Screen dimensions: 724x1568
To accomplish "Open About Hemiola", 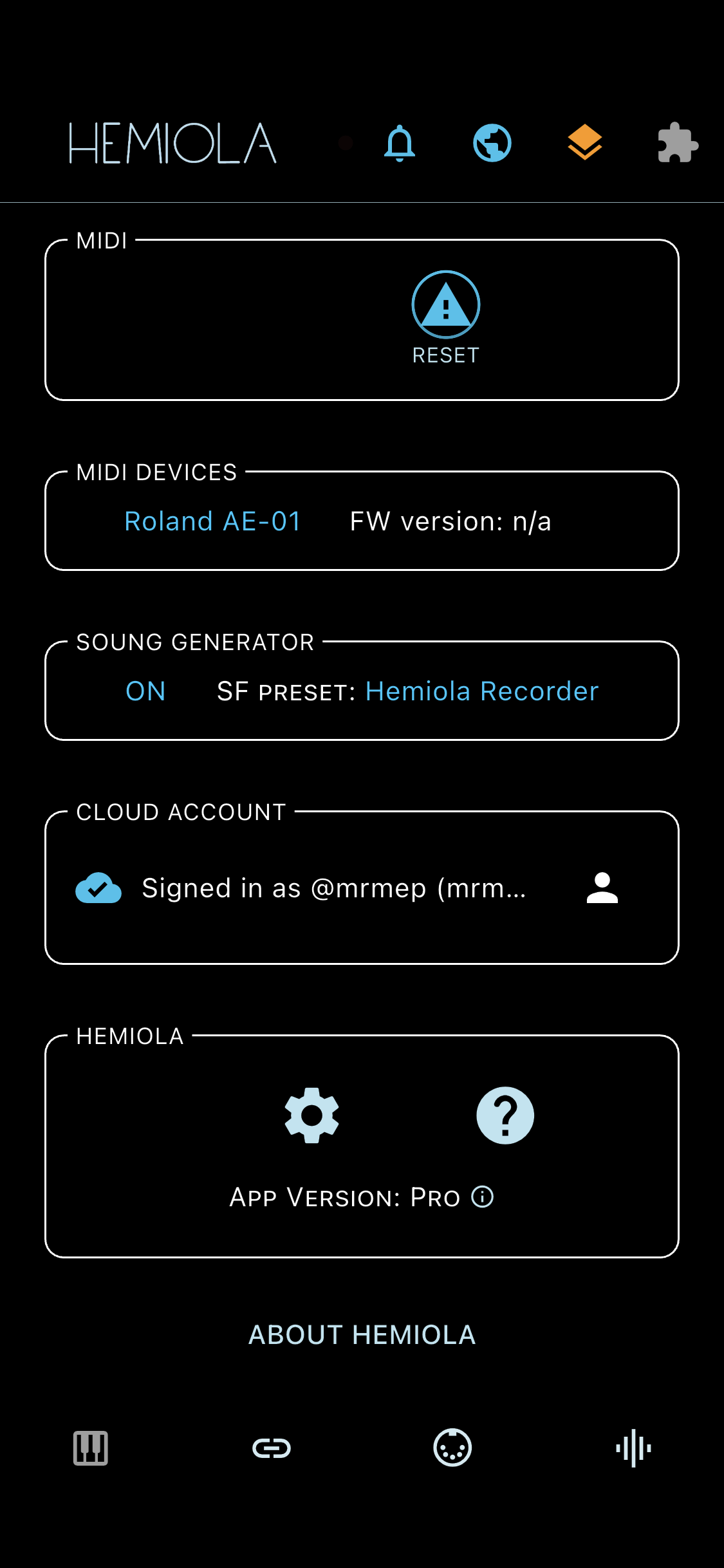I will click(x=362, y=1335).
